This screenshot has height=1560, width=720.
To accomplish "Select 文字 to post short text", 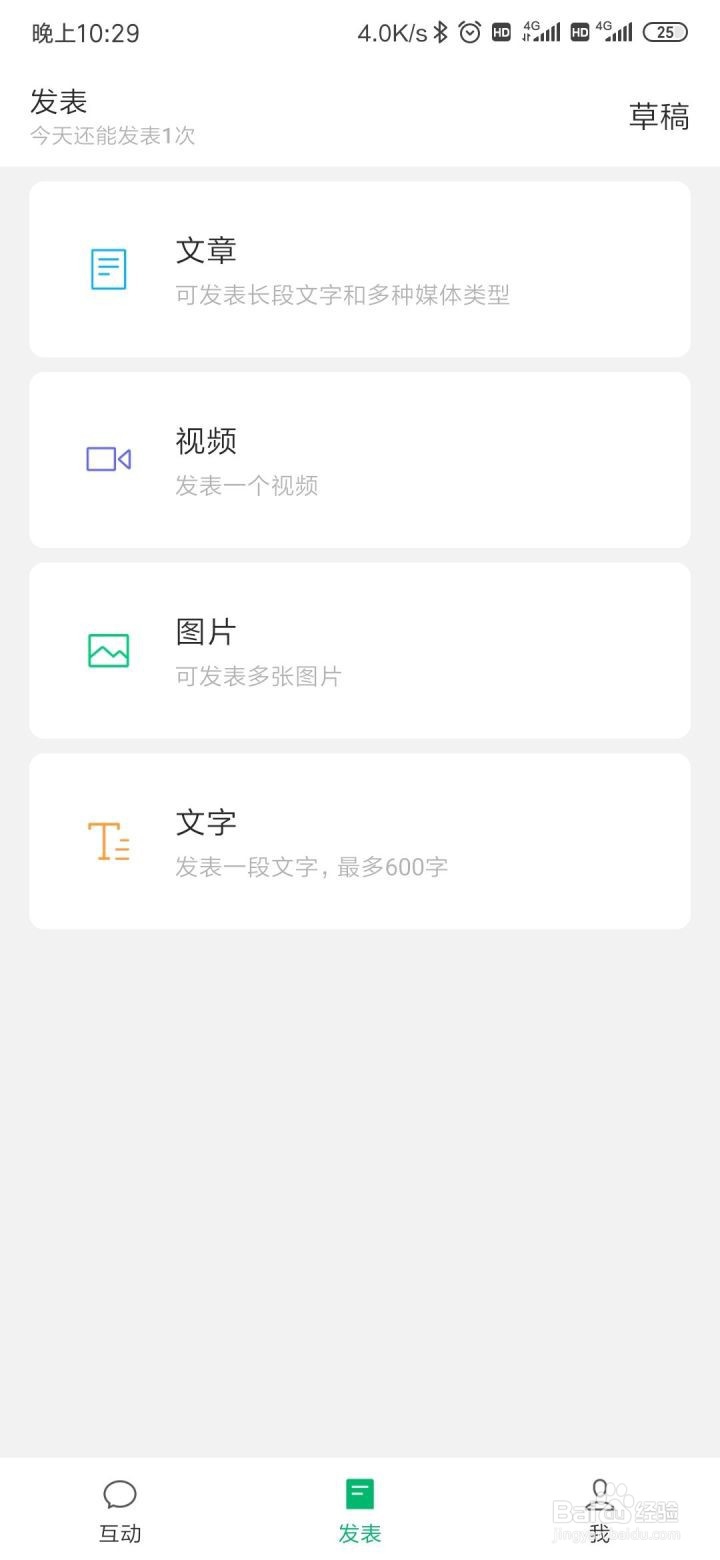I will (359, 841).
